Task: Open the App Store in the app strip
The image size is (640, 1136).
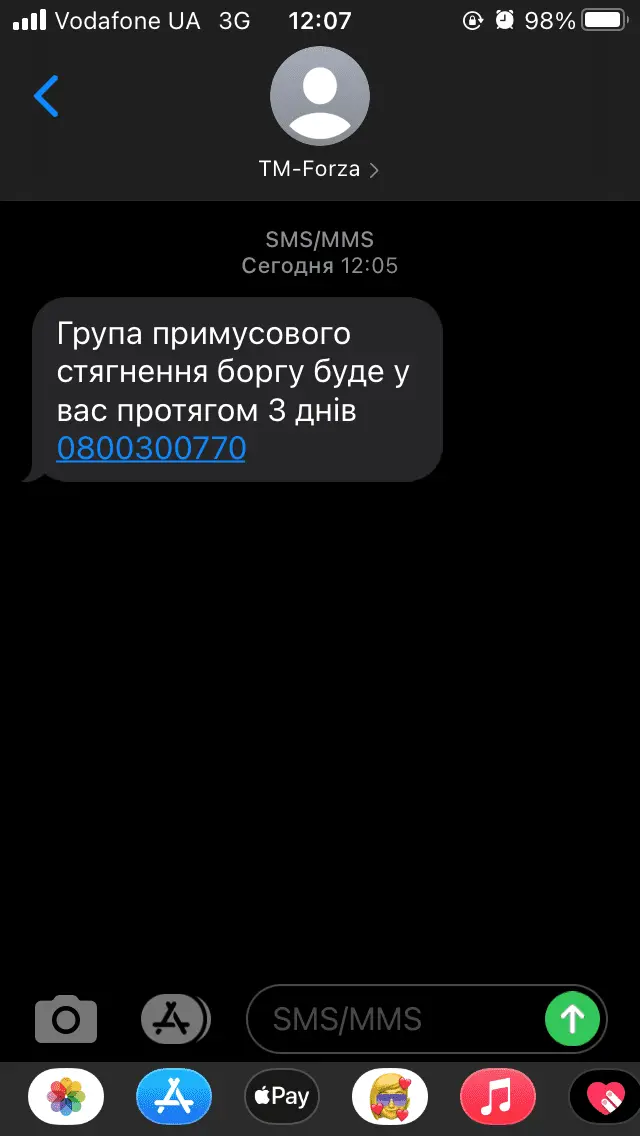Action: point(174,1097)
